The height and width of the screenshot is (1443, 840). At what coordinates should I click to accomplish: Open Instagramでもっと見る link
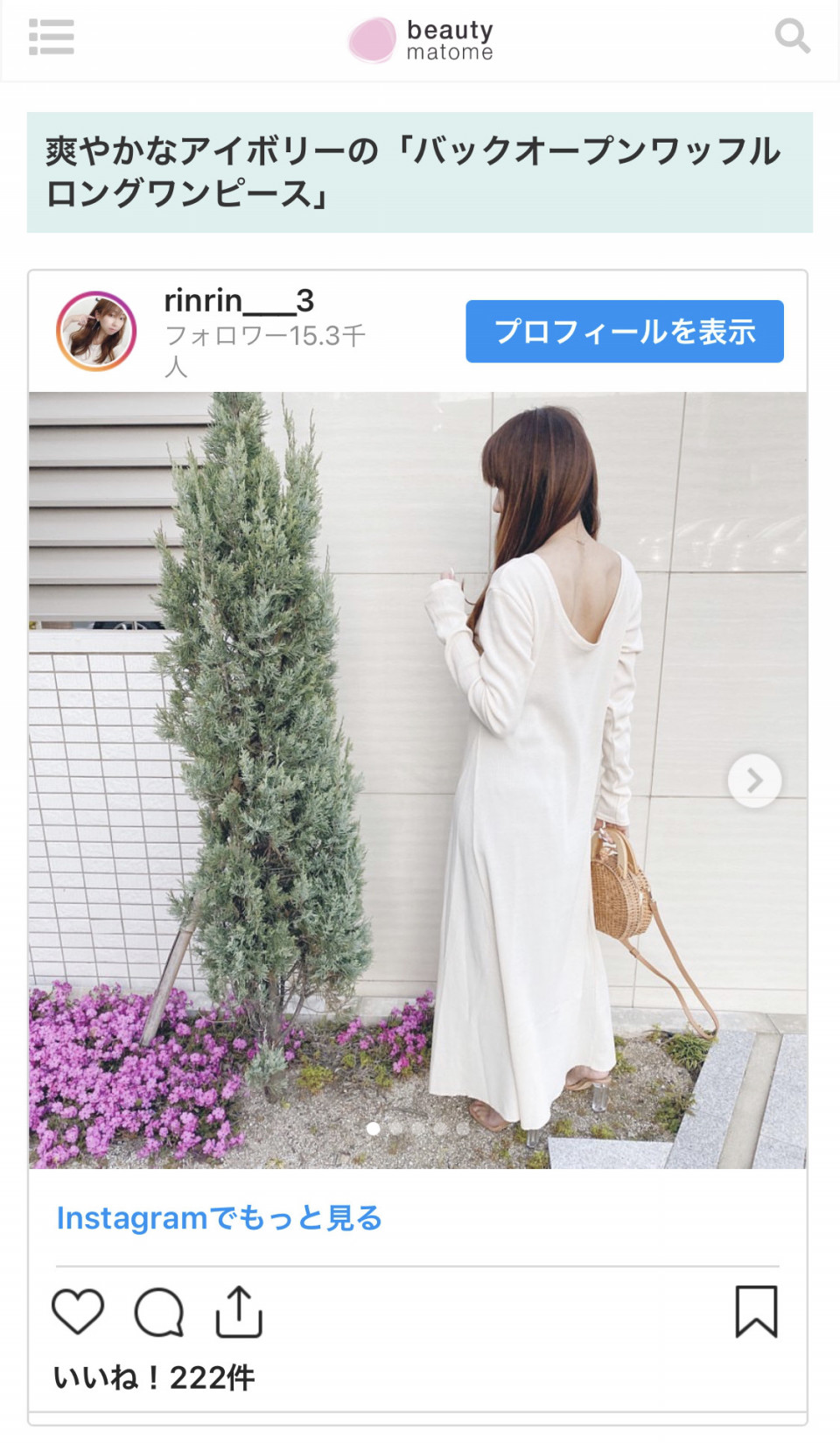point(220,1217)
